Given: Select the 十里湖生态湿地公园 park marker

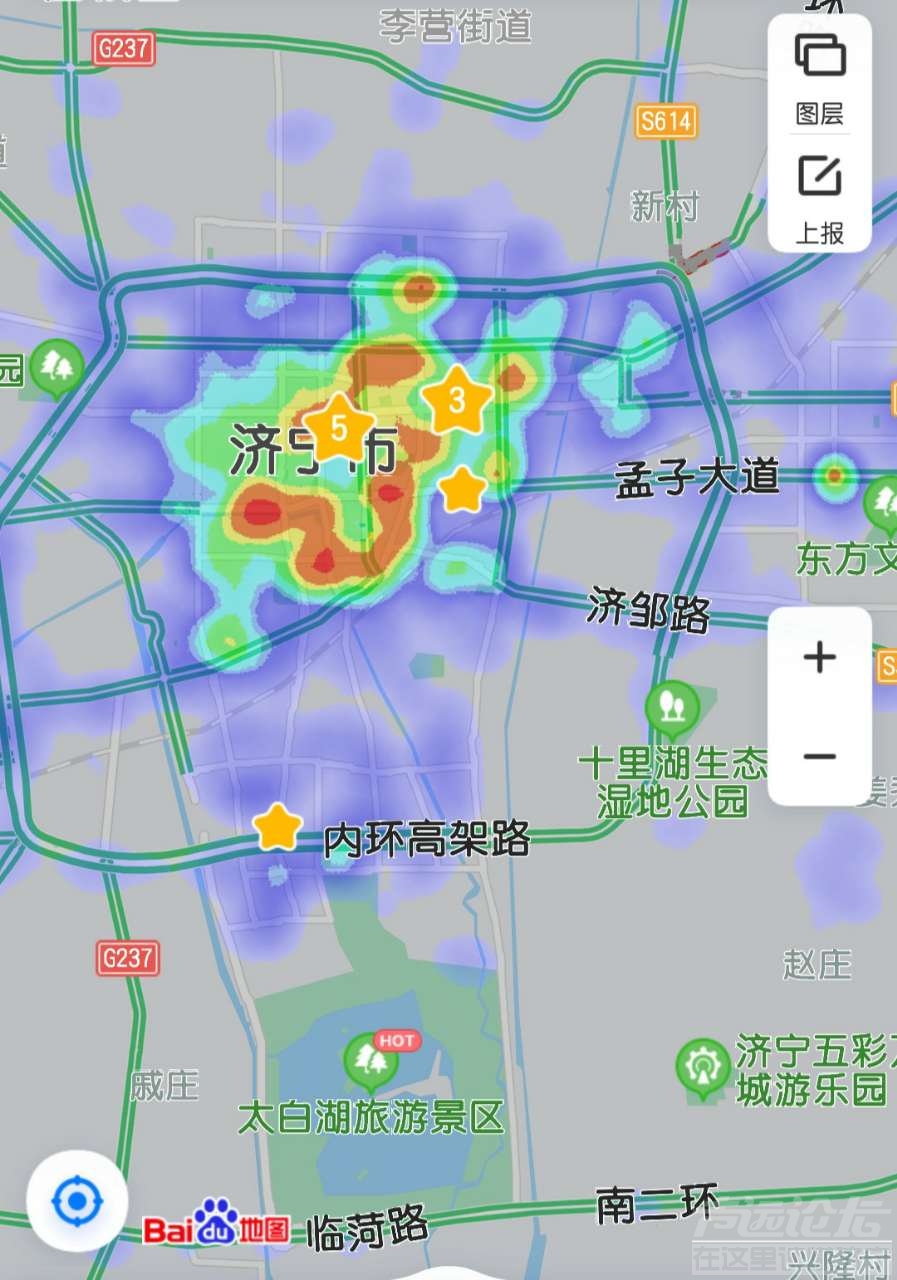Looking at the screenshot, I should point(672,707).
